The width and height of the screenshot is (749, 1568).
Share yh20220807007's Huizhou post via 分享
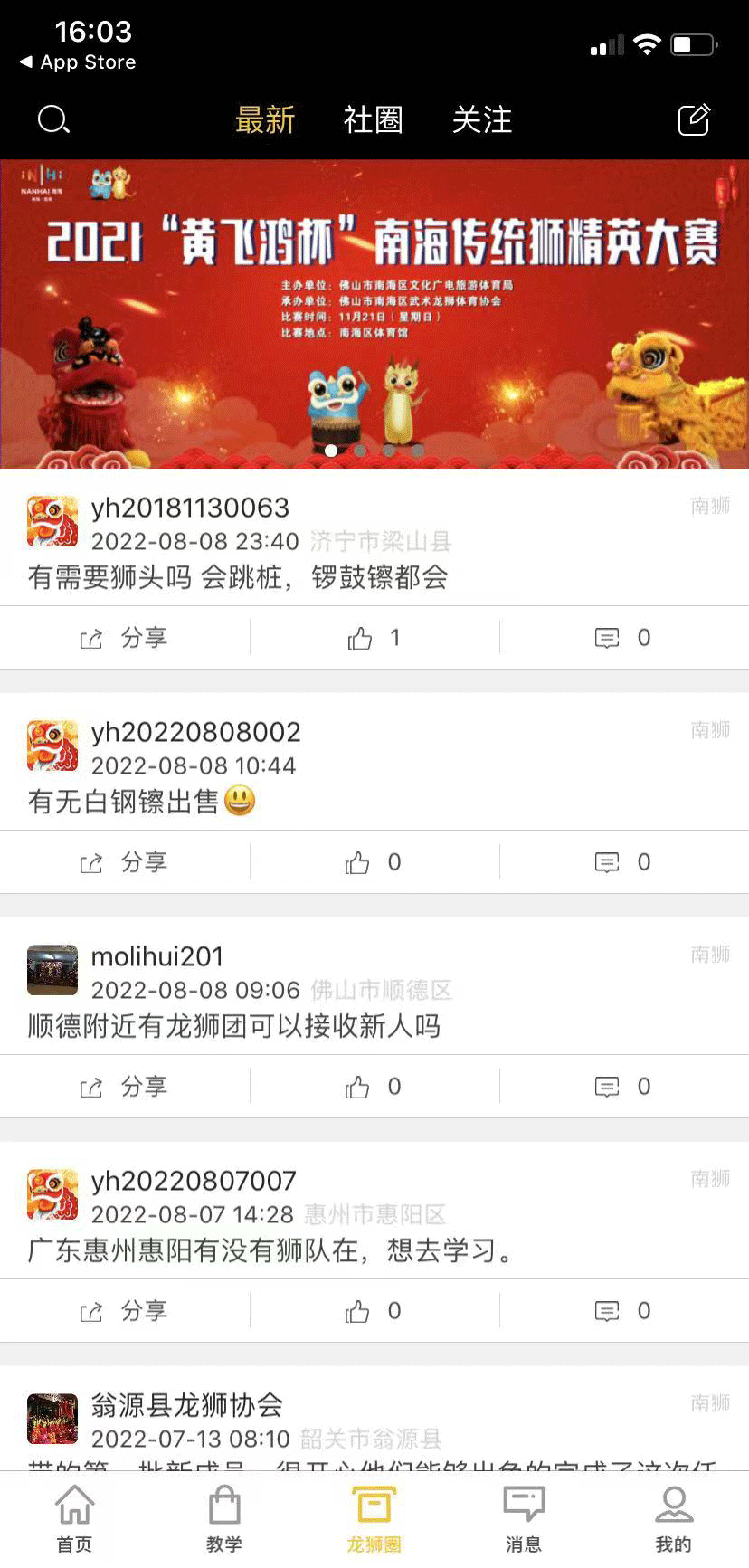tap(125, 1309)
